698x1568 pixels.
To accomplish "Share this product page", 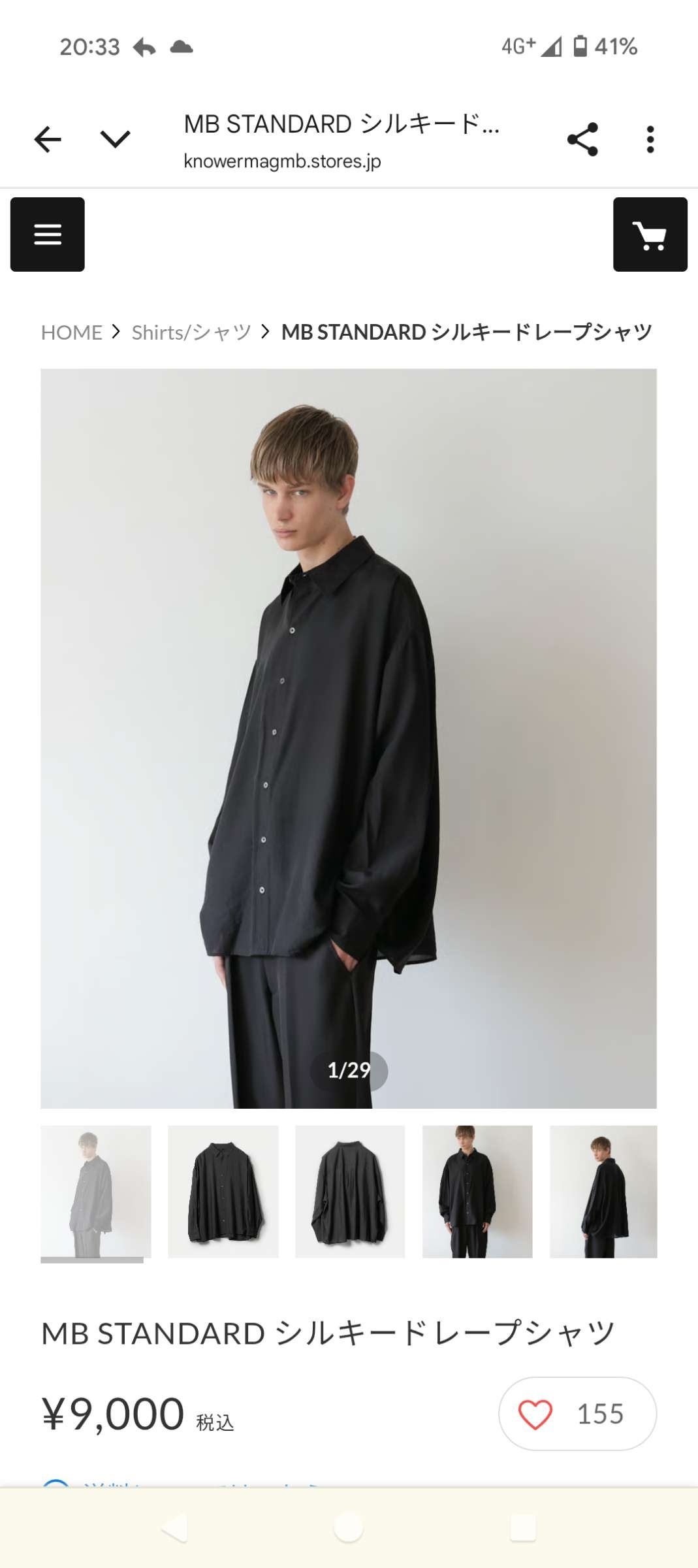I will coord(582,139).
